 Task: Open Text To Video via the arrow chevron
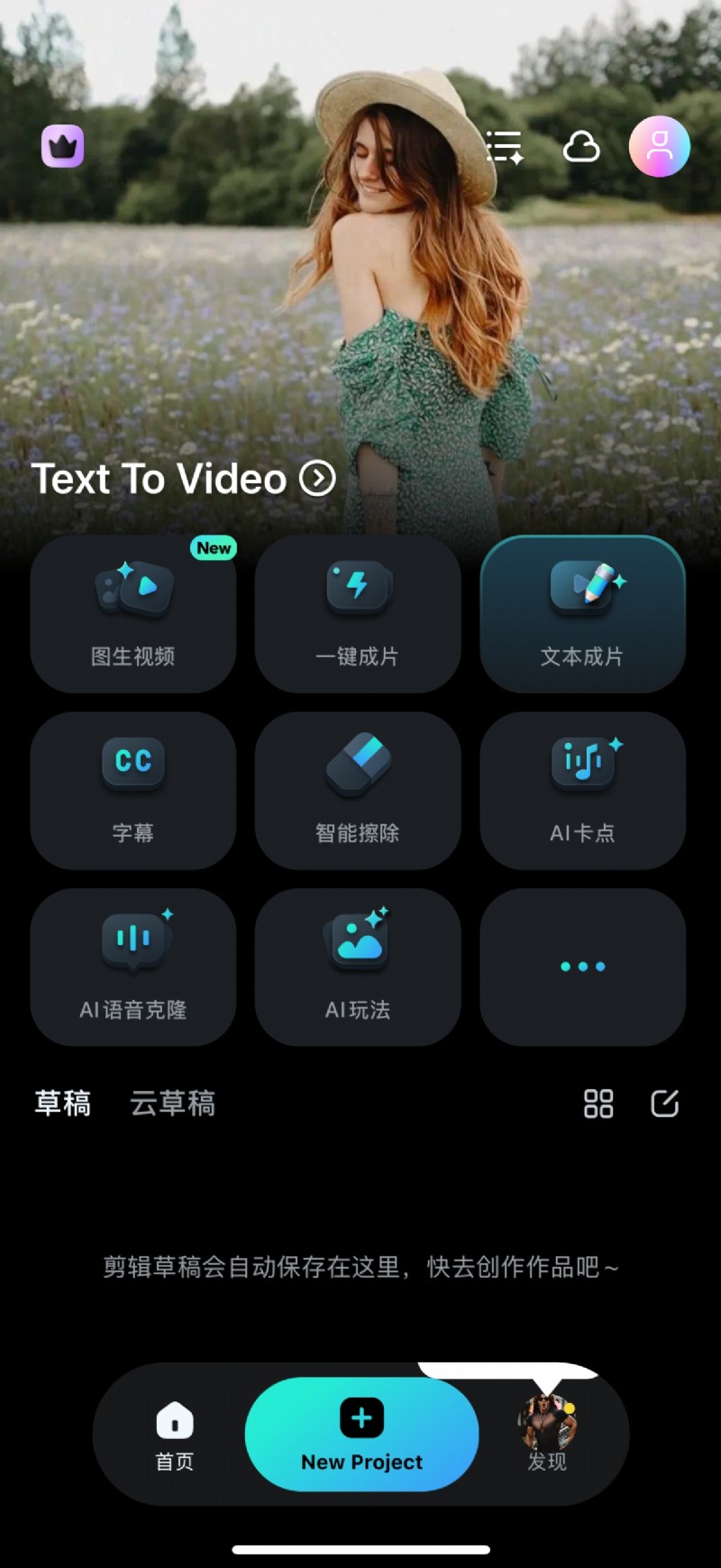pos(315,479)
